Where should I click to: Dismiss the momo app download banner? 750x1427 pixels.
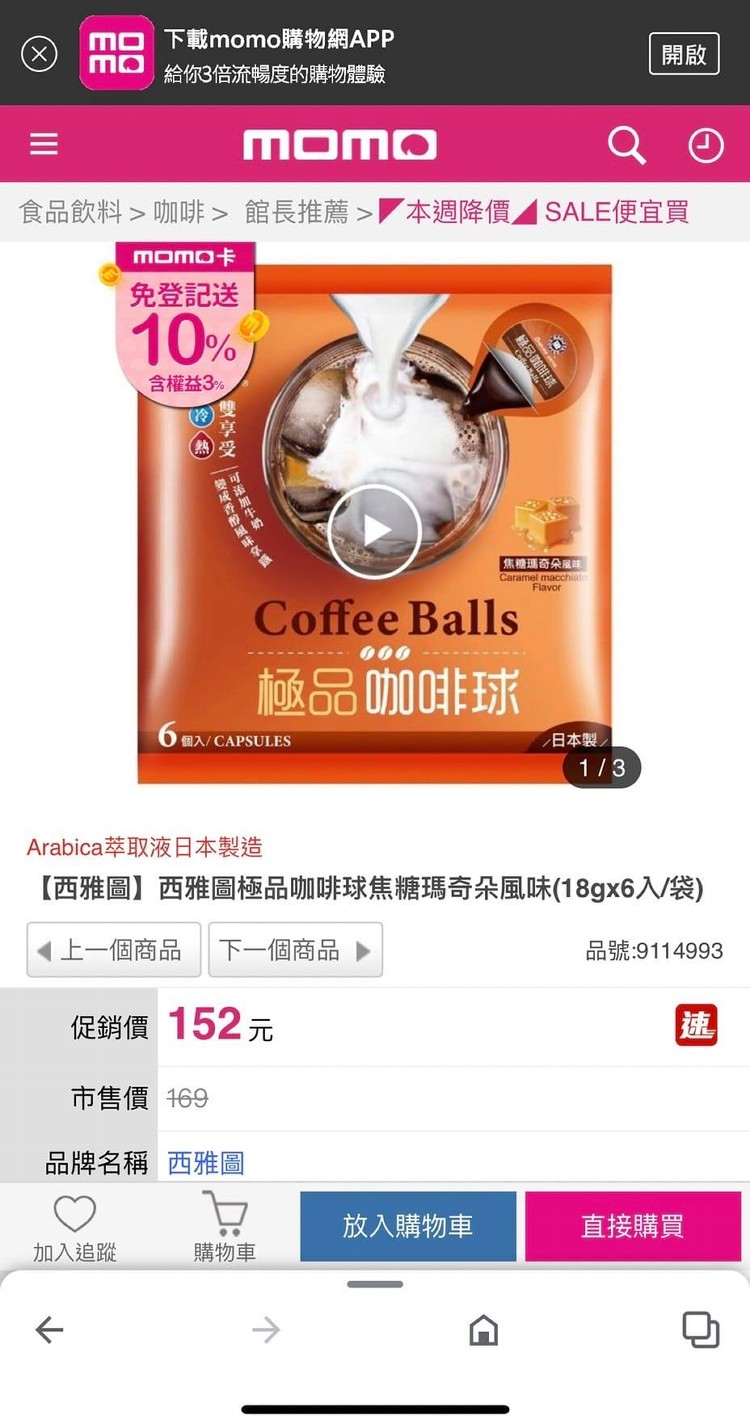(x=39, y=53)
